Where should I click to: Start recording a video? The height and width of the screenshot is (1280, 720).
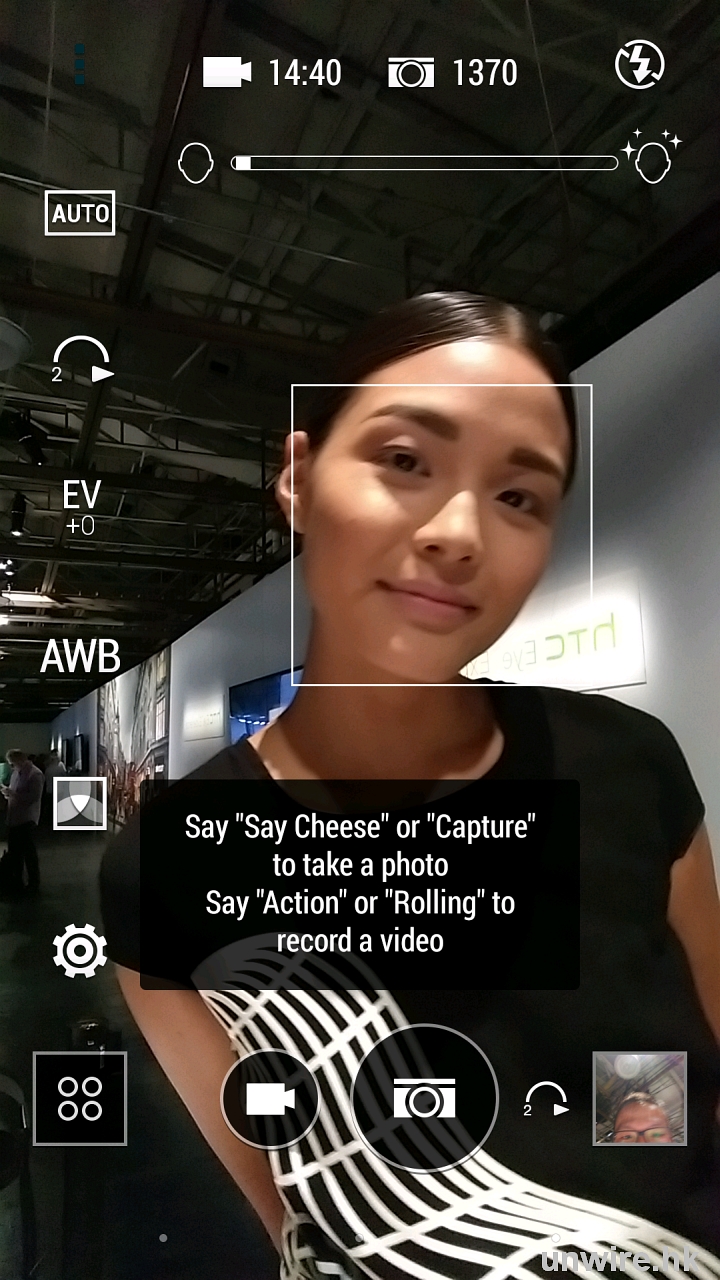point(270,1099)
